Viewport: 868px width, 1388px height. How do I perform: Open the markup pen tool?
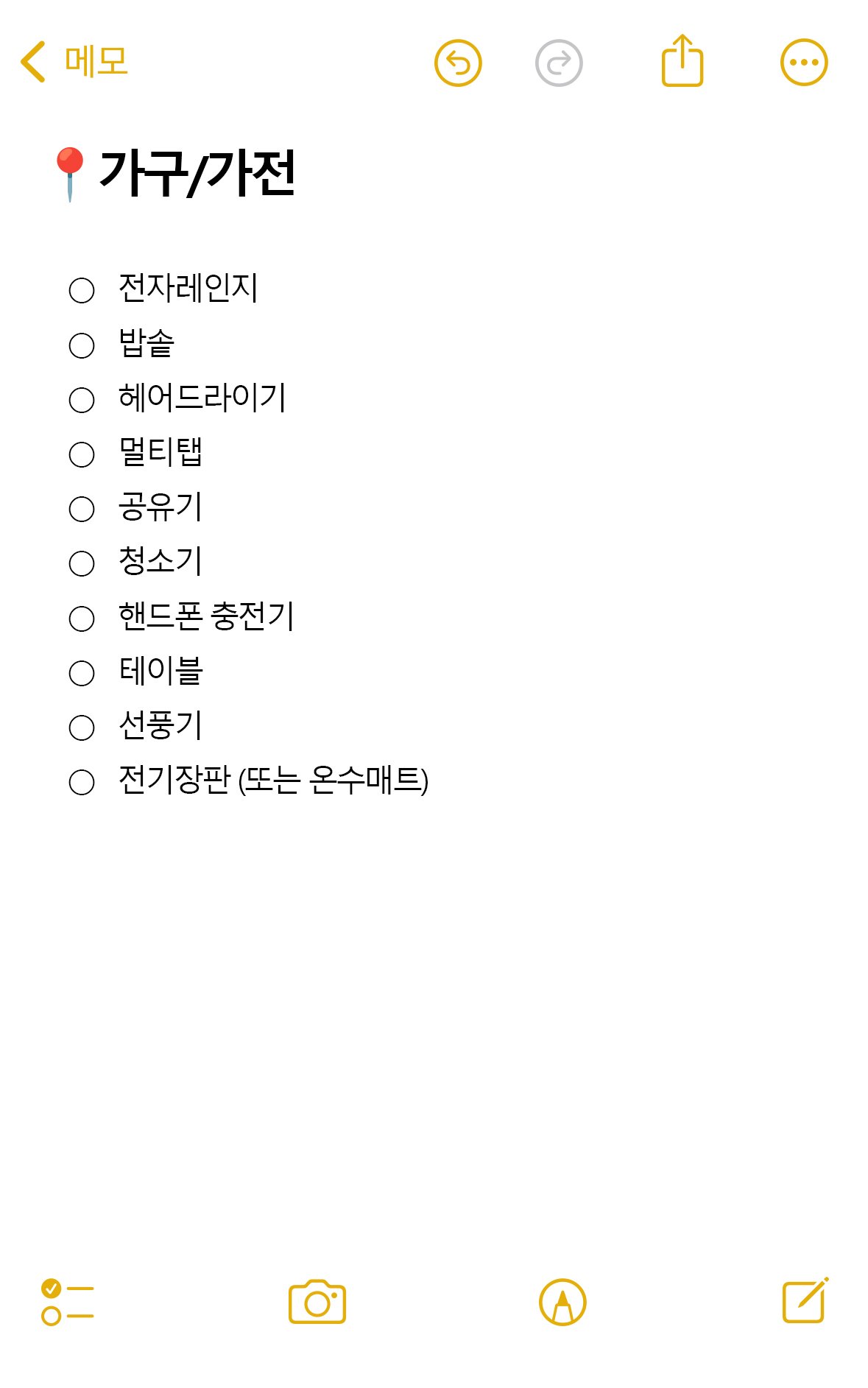[x=562, y=1302]
